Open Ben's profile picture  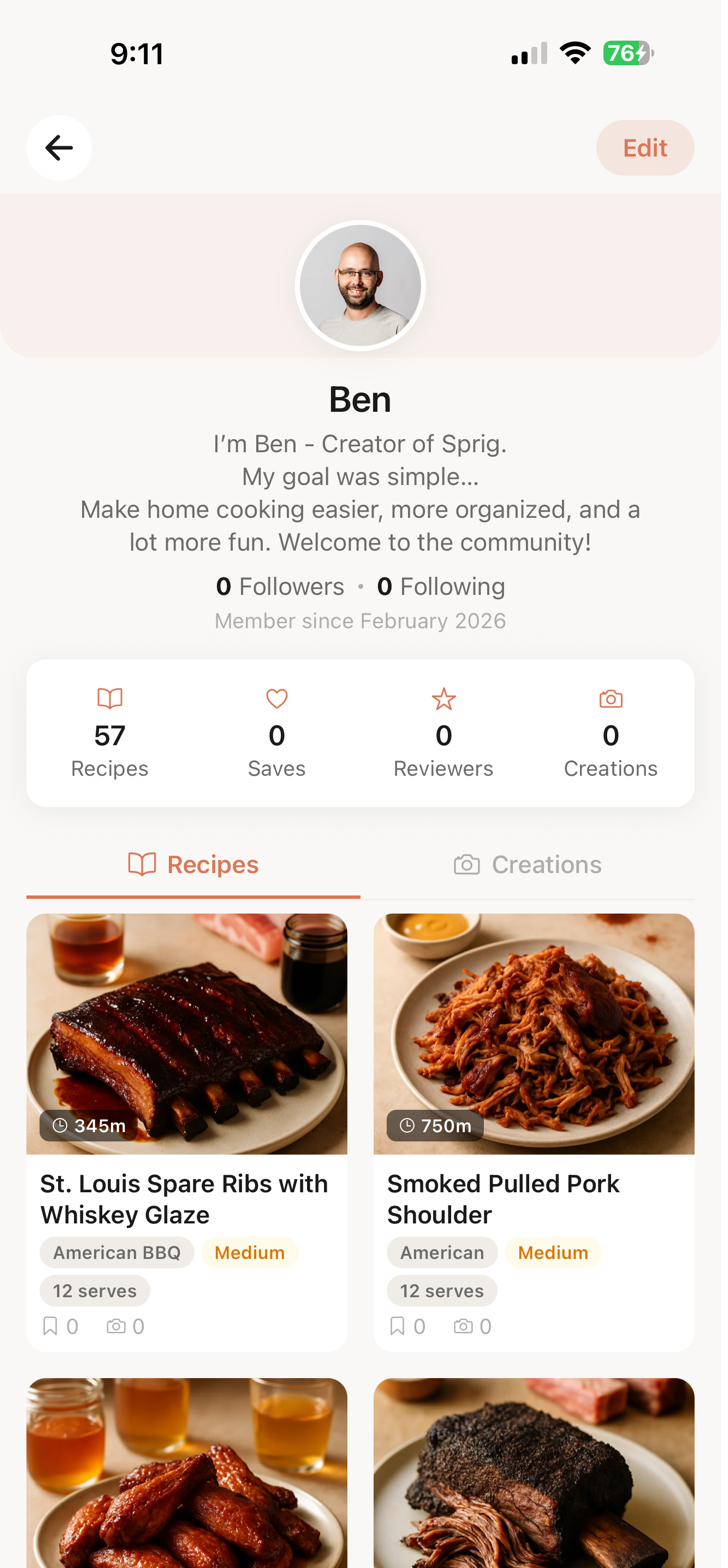[x=360, y=285]
